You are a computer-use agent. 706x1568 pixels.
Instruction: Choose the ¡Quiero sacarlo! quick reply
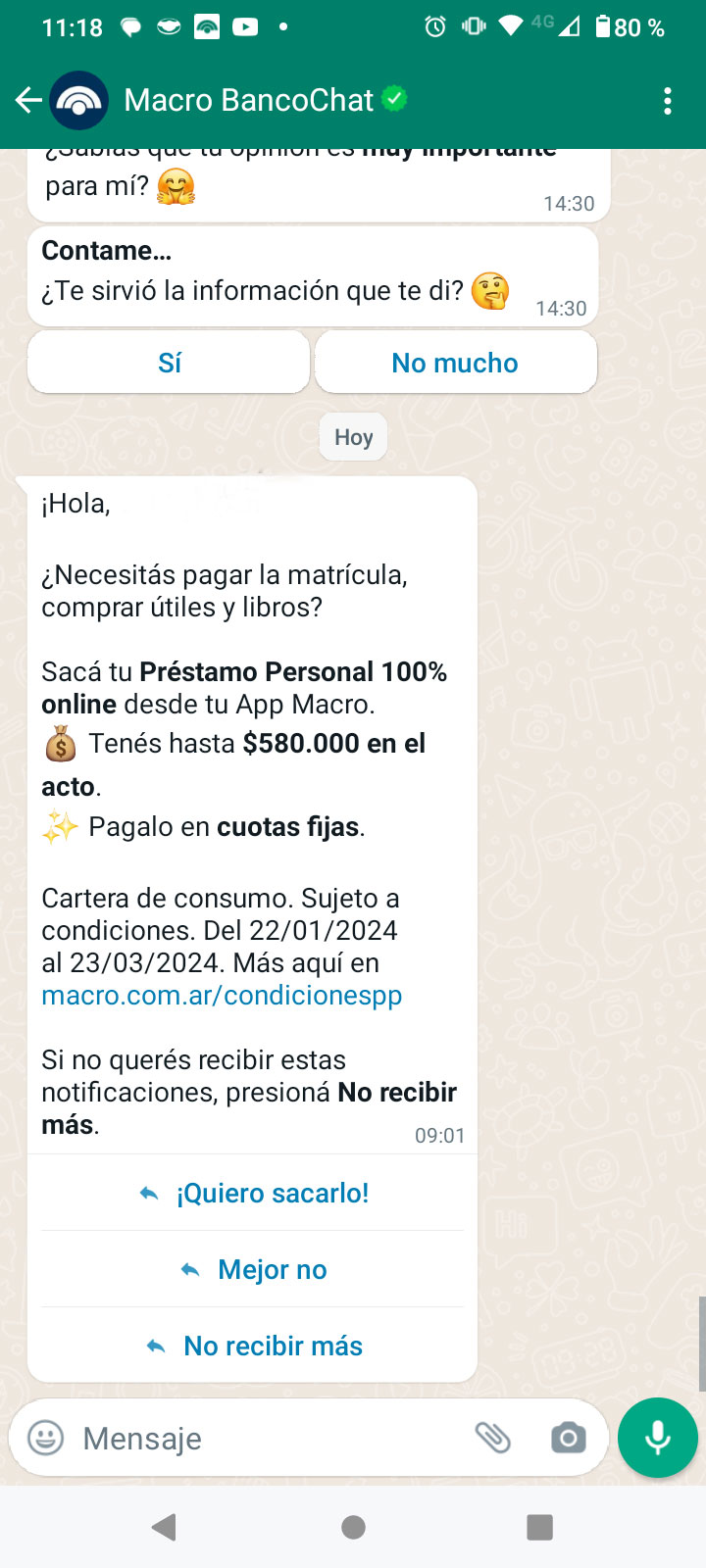click(253, 1193)
